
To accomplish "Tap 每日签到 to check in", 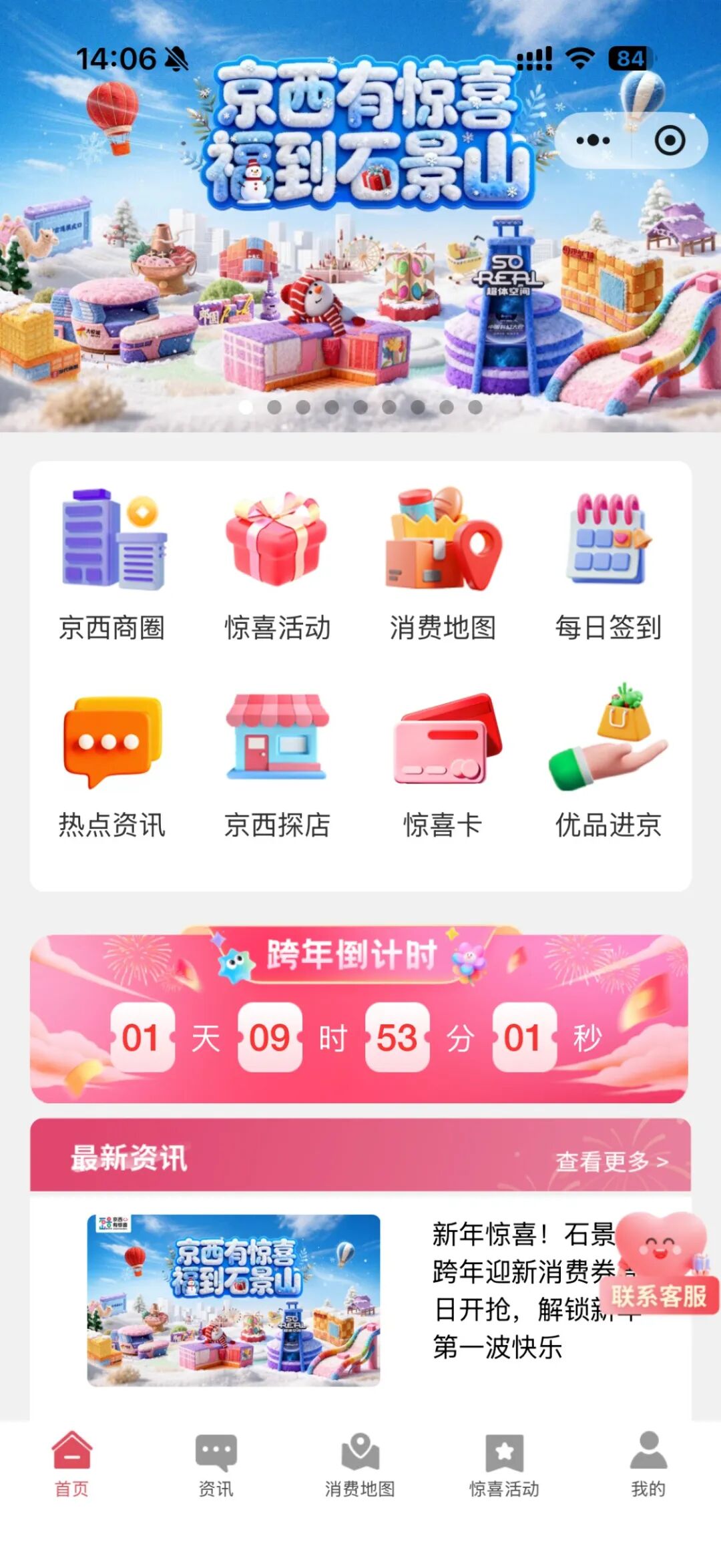I will point(608,564).
